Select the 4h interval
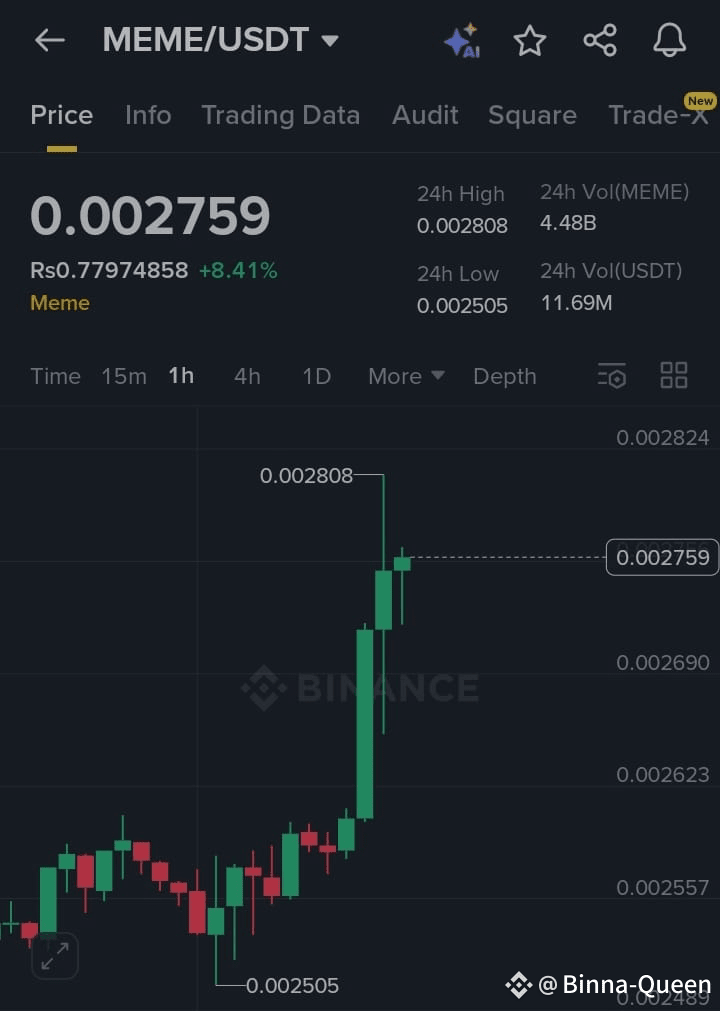Viewport: 720px width, 1011px height. coord(247,376)
